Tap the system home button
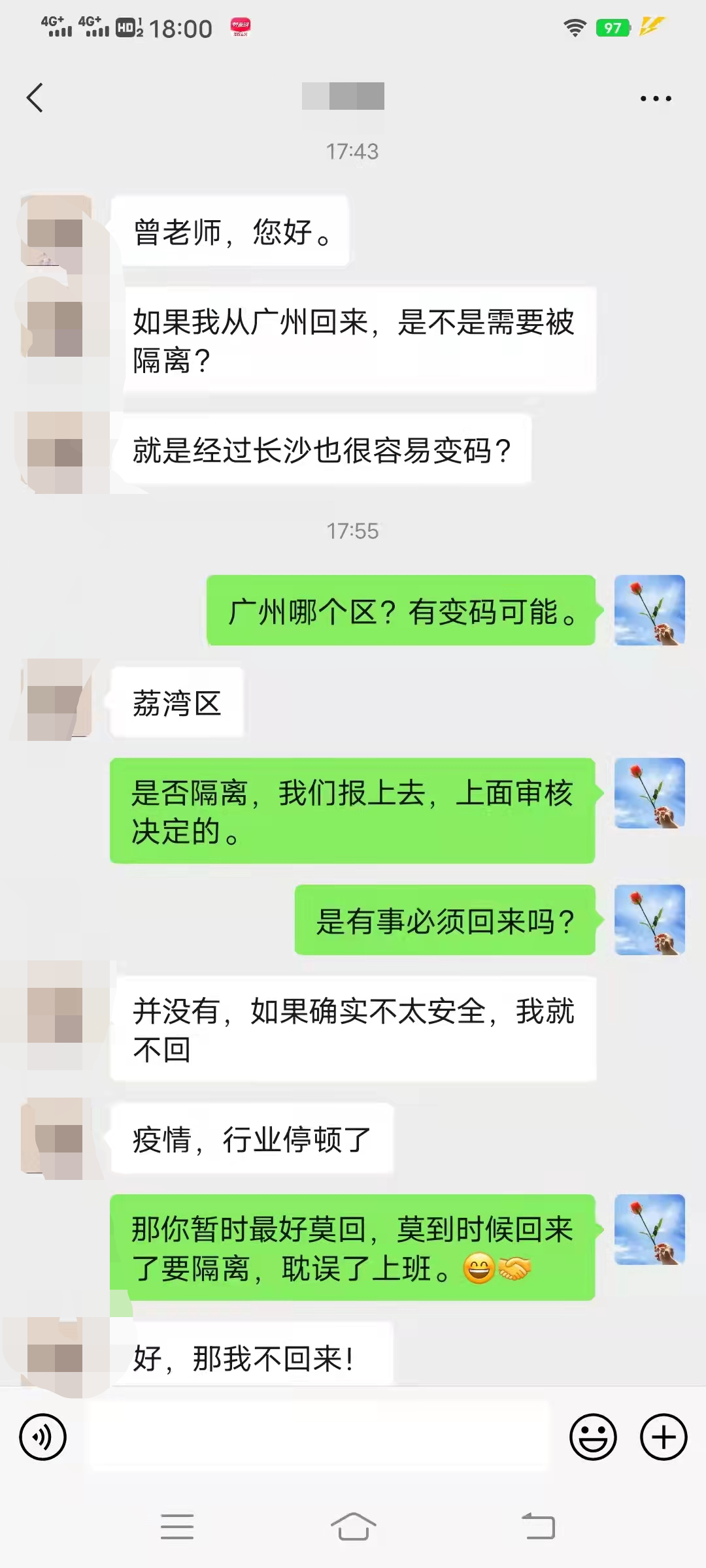This screenshot has height=1568, width=706. (x=353, y=1527)
